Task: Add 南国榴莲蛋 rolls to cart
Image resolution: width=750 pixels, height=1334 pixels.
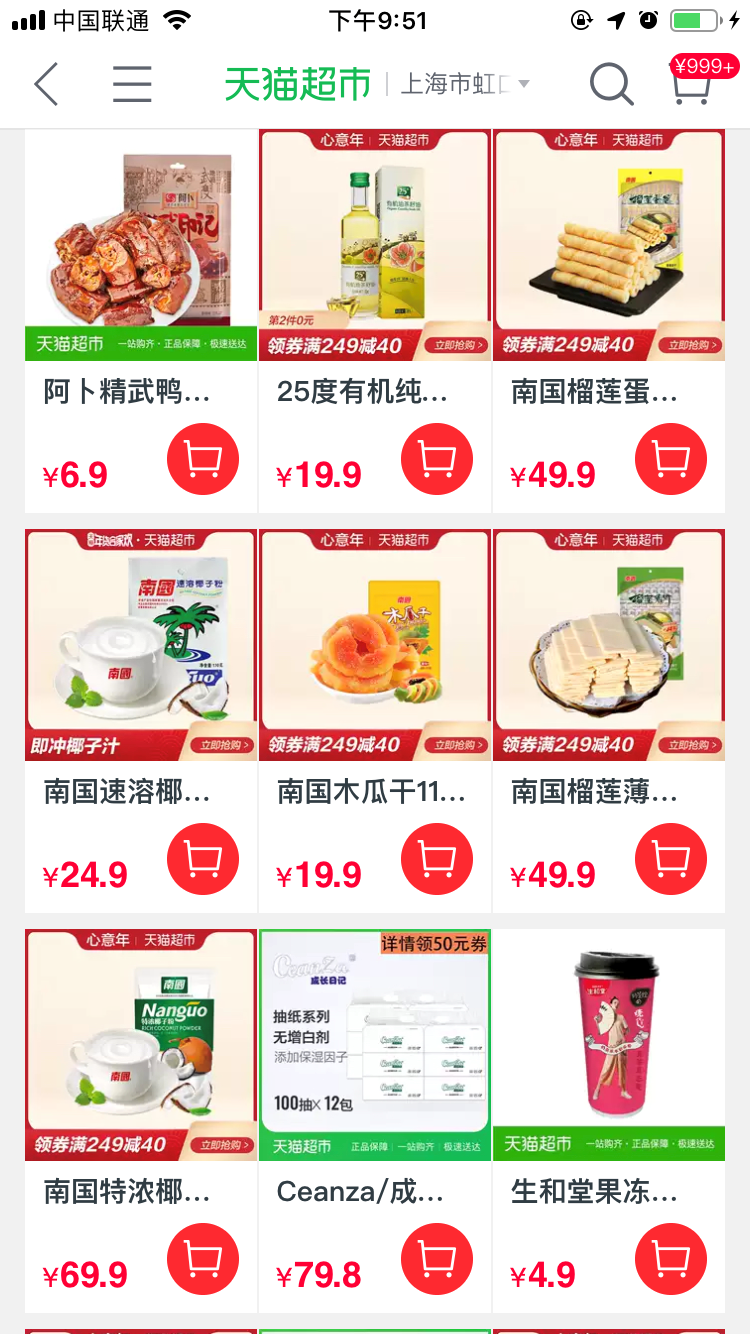Action: (x=671, y=459)
